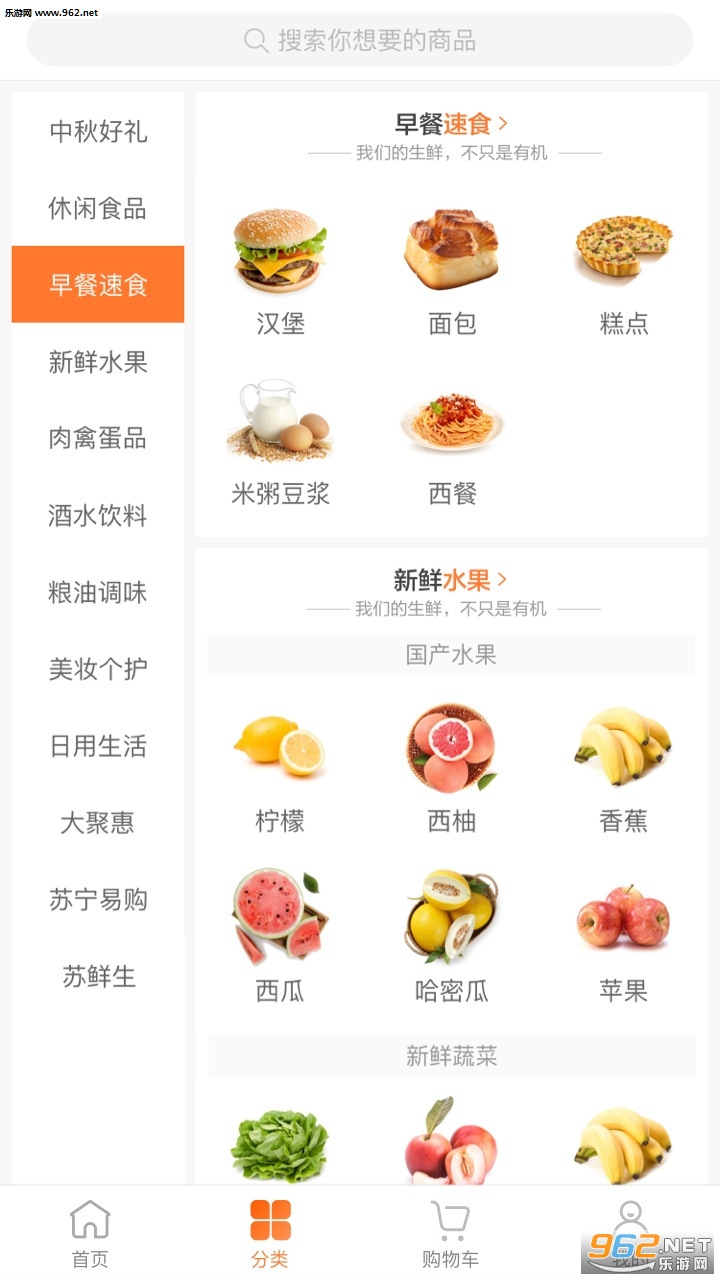Choose 肉禽蛋品 from the sidebar
The height and width of the screenshot is (1280, 720).
[x=98, y=438]
